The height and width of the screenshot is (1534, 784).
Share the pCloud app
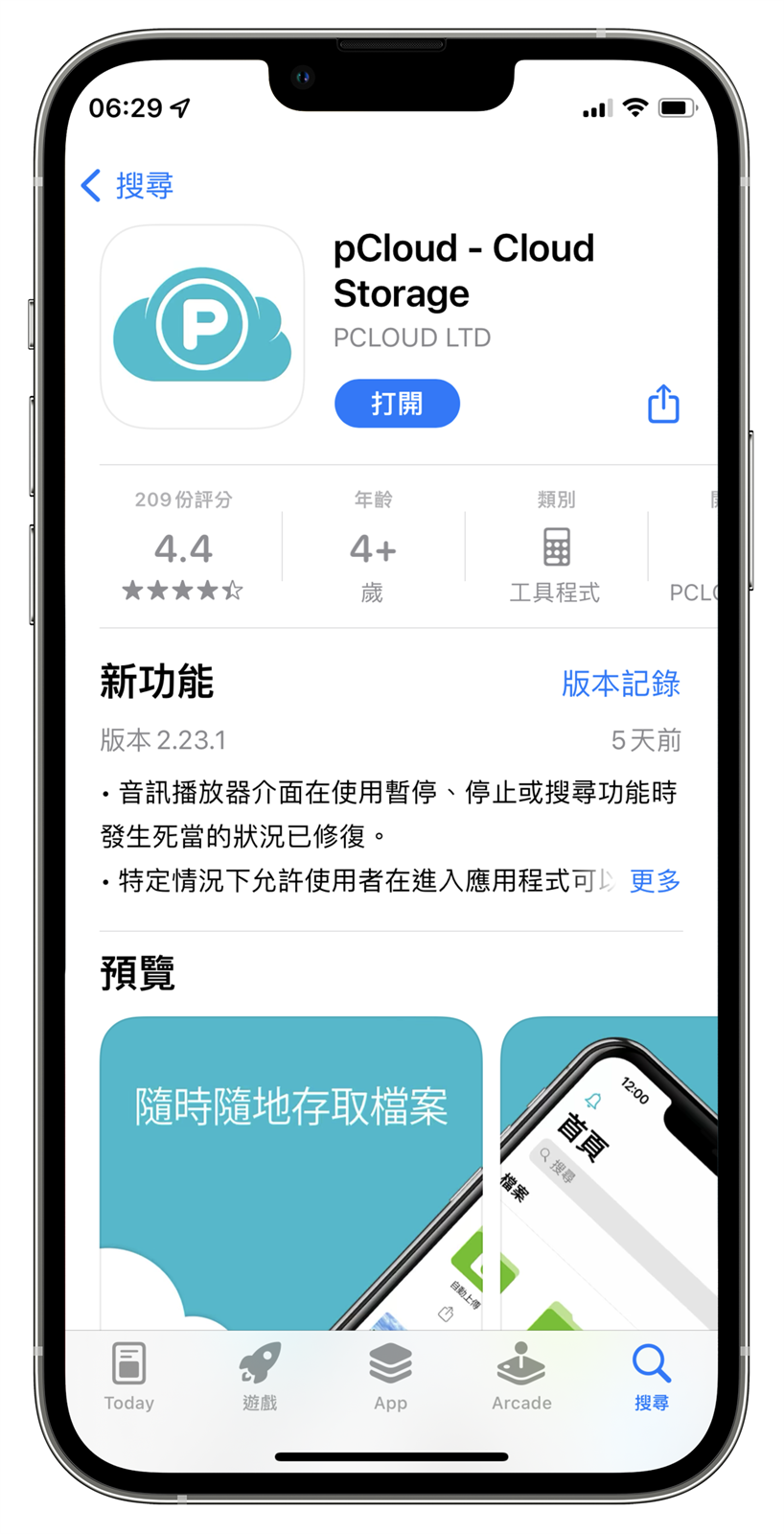[663, 404]
